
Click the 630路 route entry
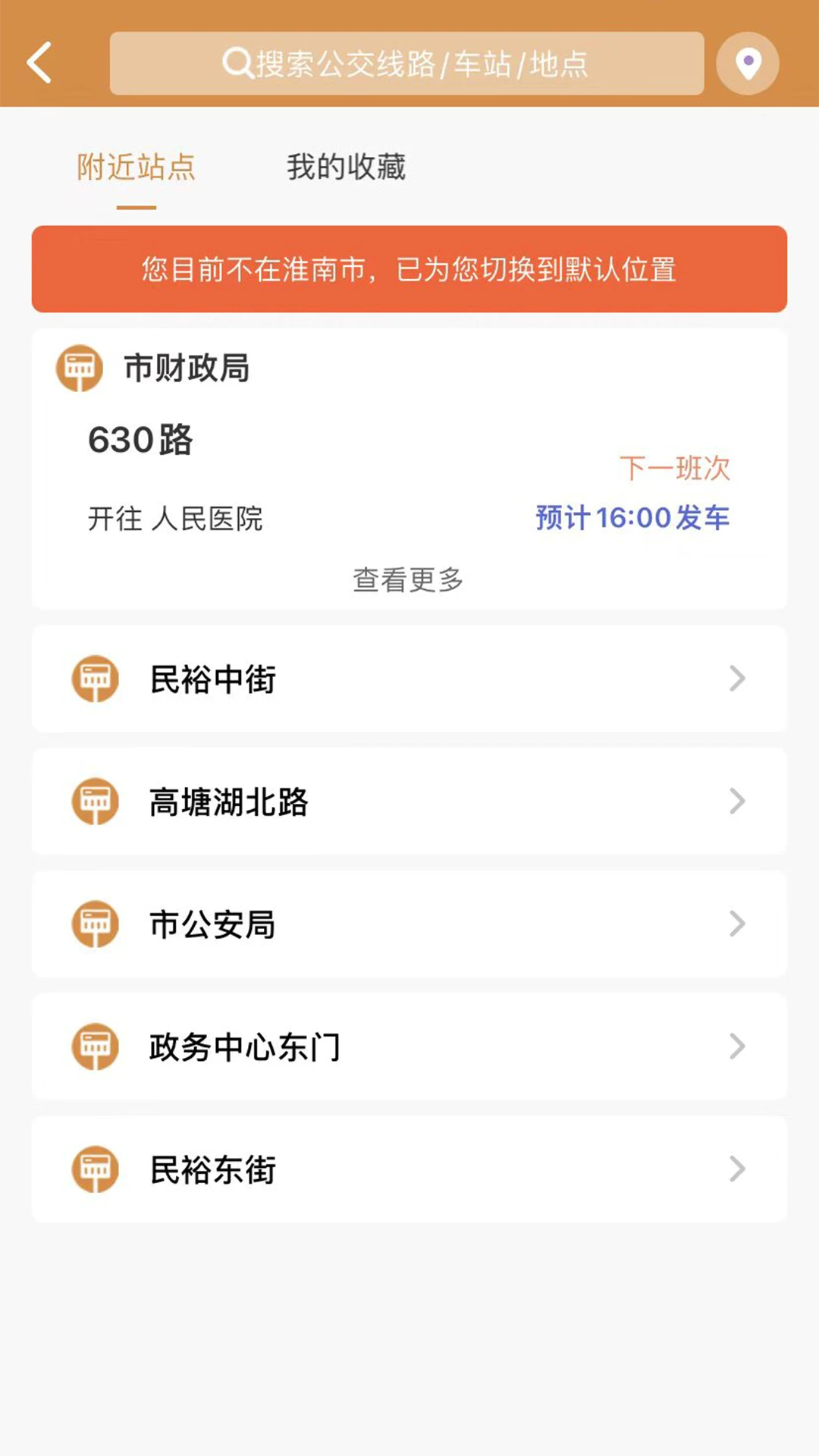tap(141, 440)
